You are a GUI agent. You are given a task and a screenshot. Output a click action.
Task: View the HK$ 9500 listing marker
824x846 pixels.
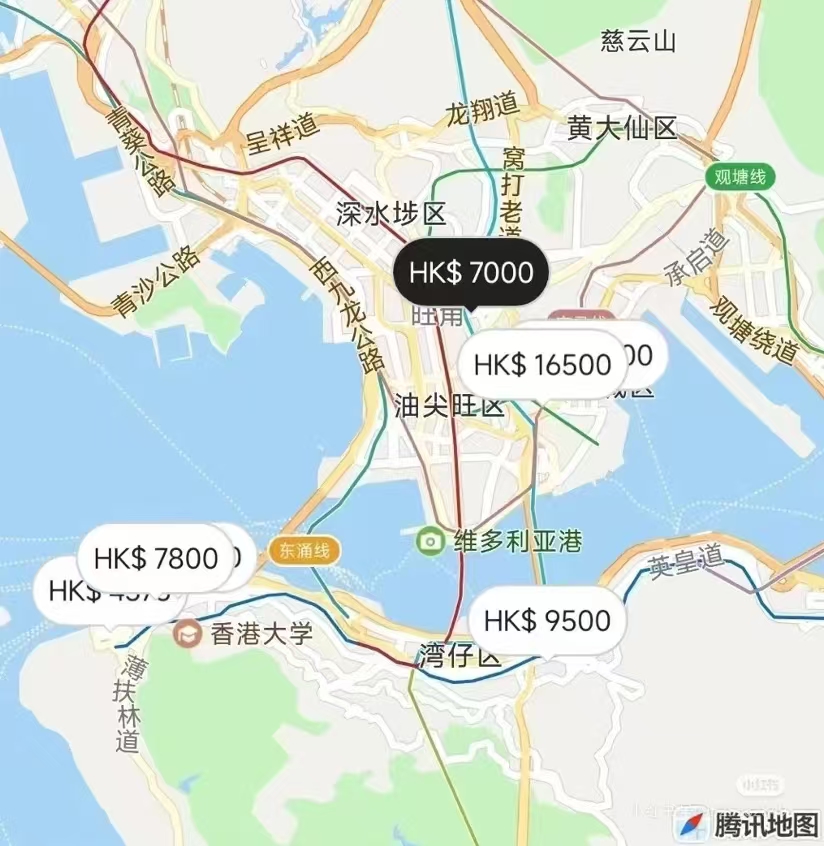click(547, 621)
